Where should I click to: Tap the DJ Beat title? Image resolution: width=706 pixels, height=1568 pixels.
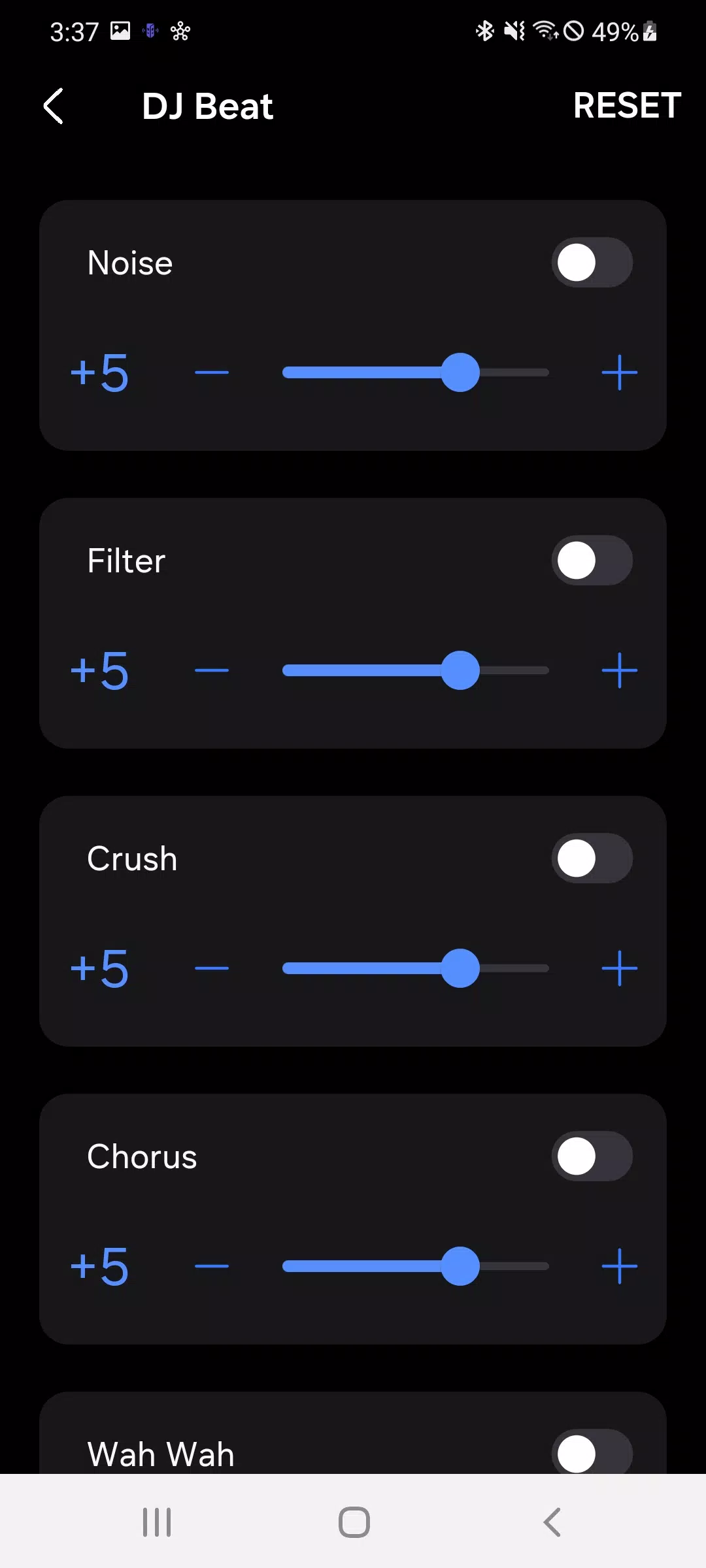click(x=207, y=106)
